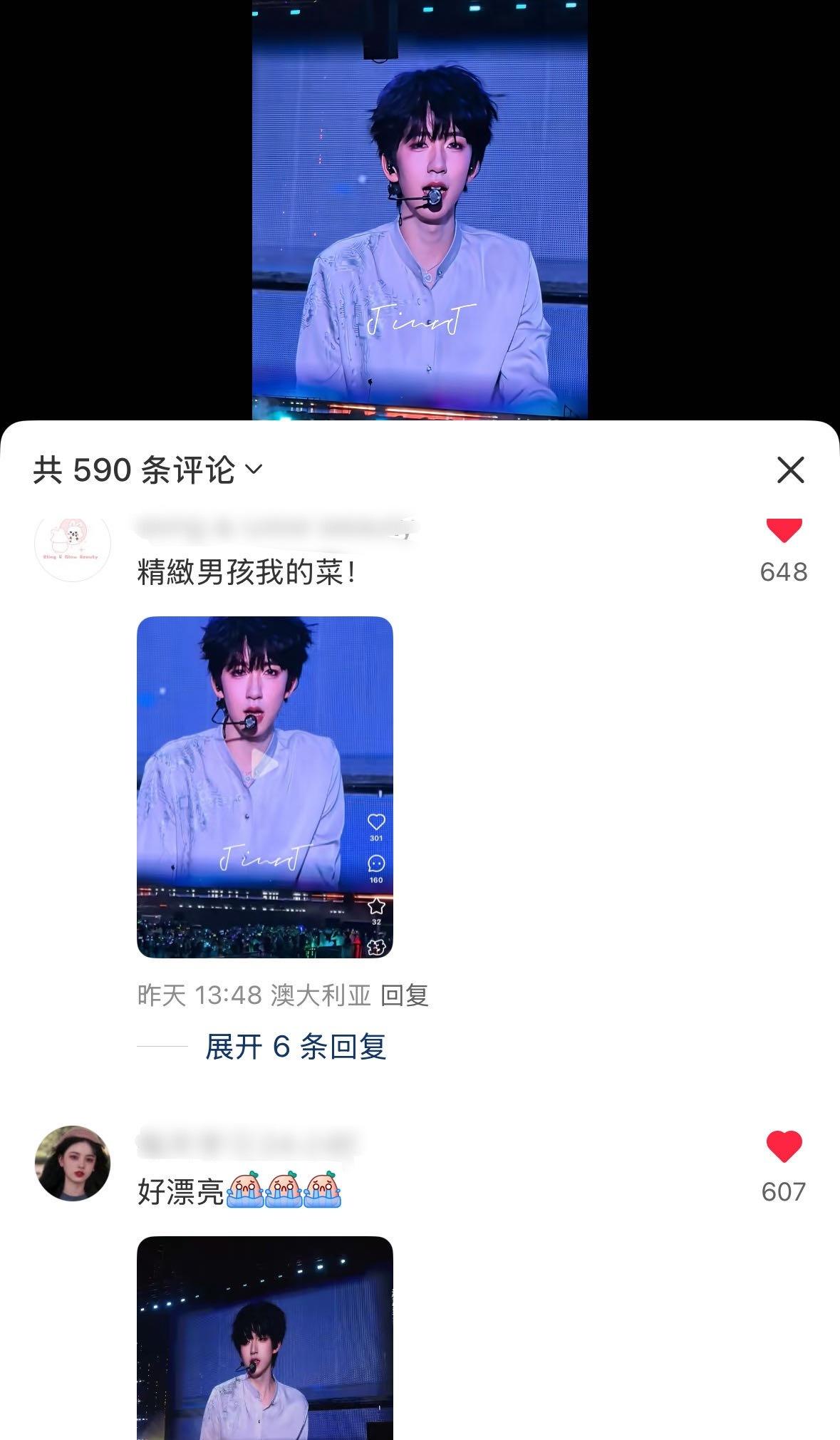Open profile avatar of 好漂亮 commenter
The image size is (840, 1440).
(73, 1164)
